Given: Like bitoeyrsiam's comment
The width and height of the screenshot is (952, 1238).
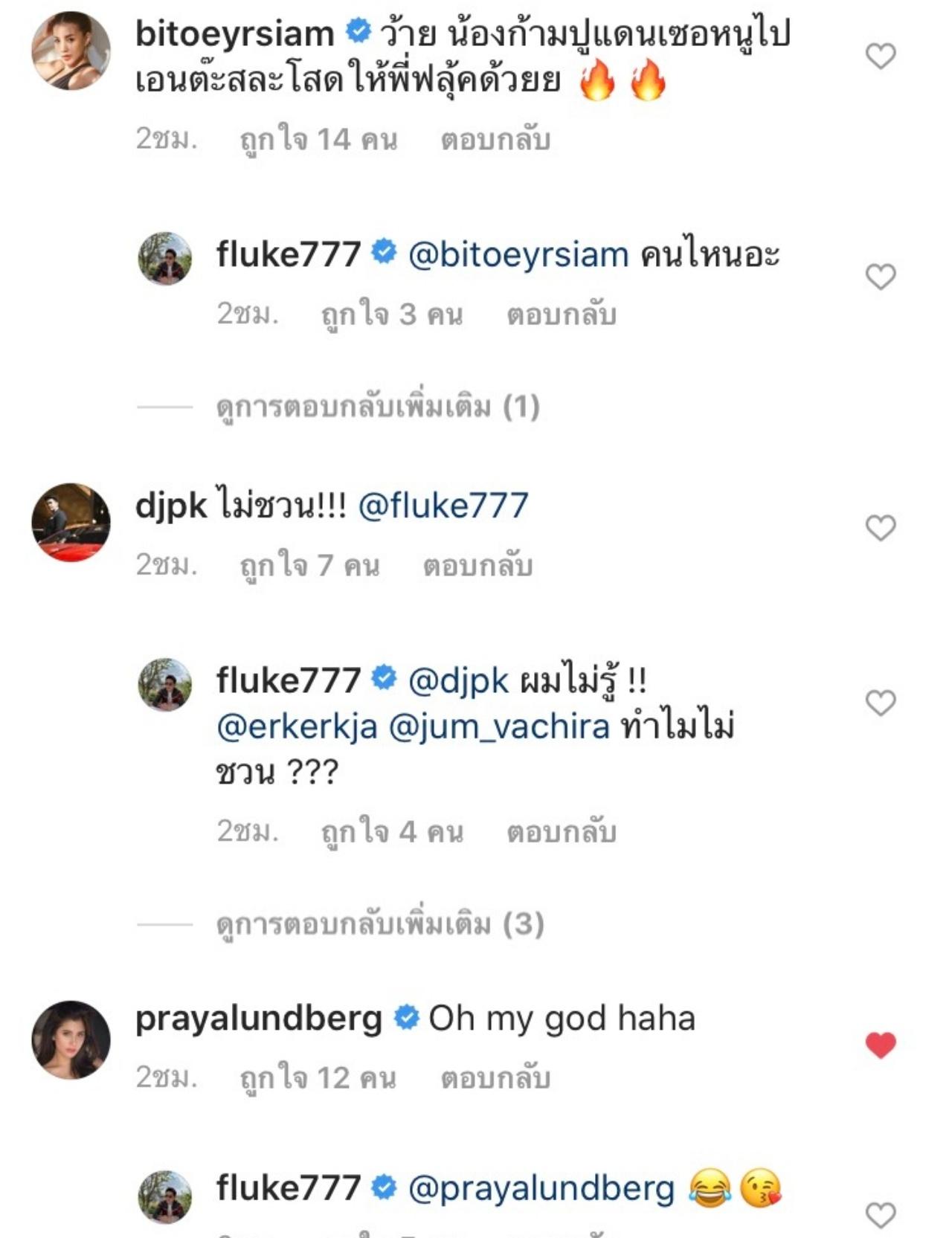Looking at the screenshot, I should (x=881, y=56).
